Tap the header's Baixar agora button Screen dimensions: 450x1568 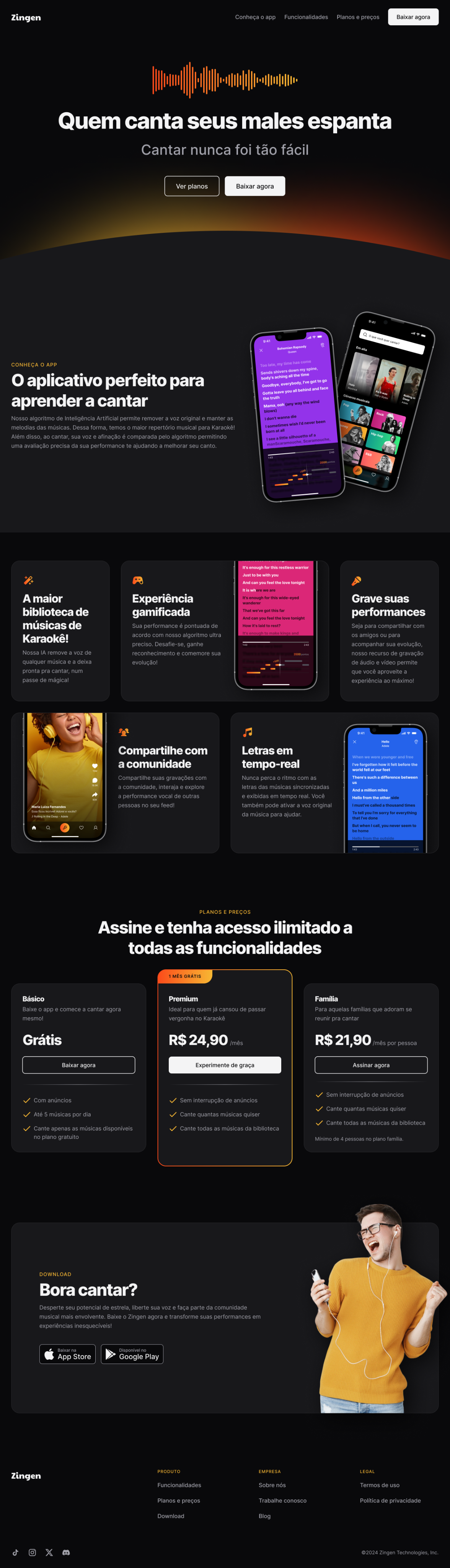[413, 17]
